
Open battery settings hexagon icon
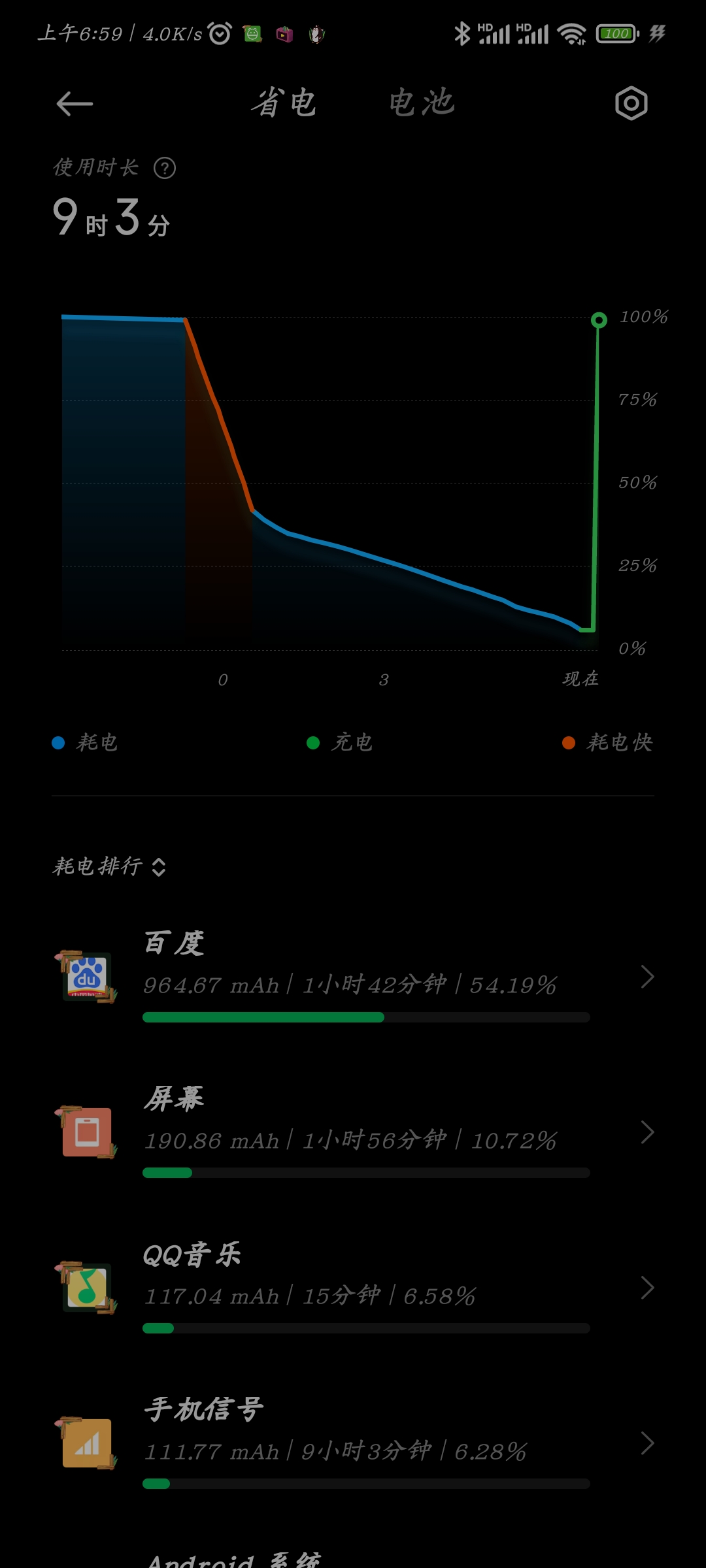[x=631, y=103]
